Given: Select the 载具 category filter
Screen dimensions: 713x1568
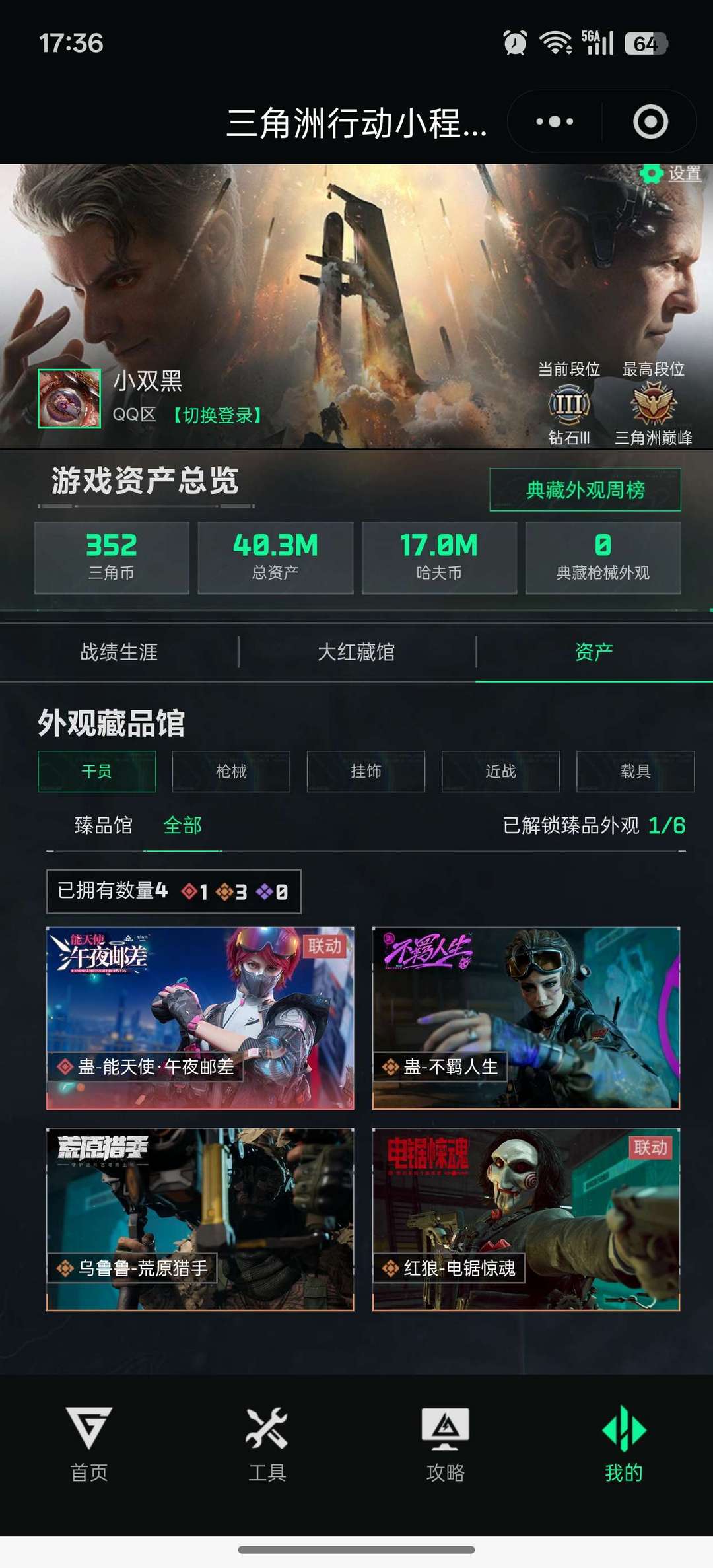Looking at the screenshot, I should point(634,771).
